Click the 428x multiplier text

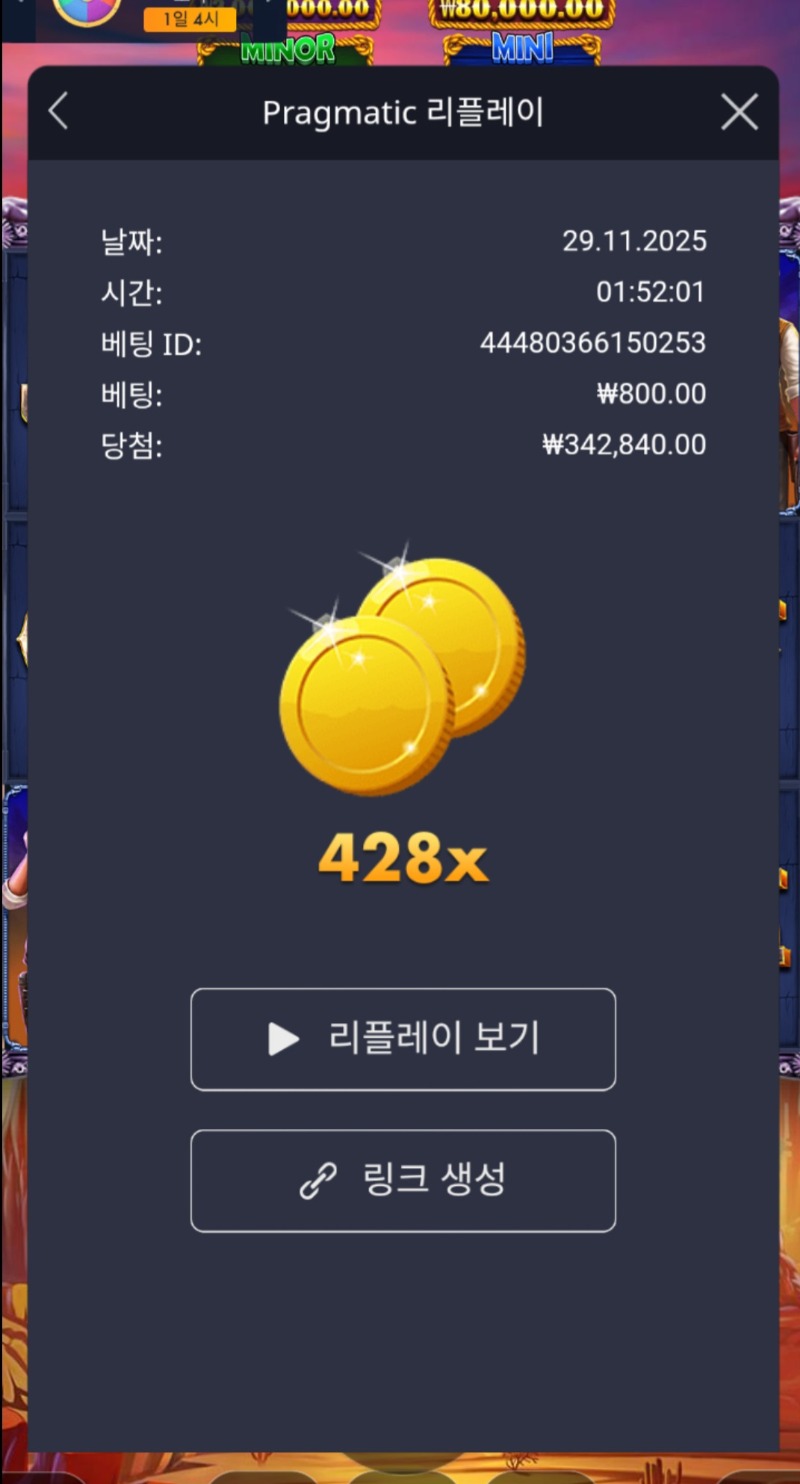[x=403, y=857]
